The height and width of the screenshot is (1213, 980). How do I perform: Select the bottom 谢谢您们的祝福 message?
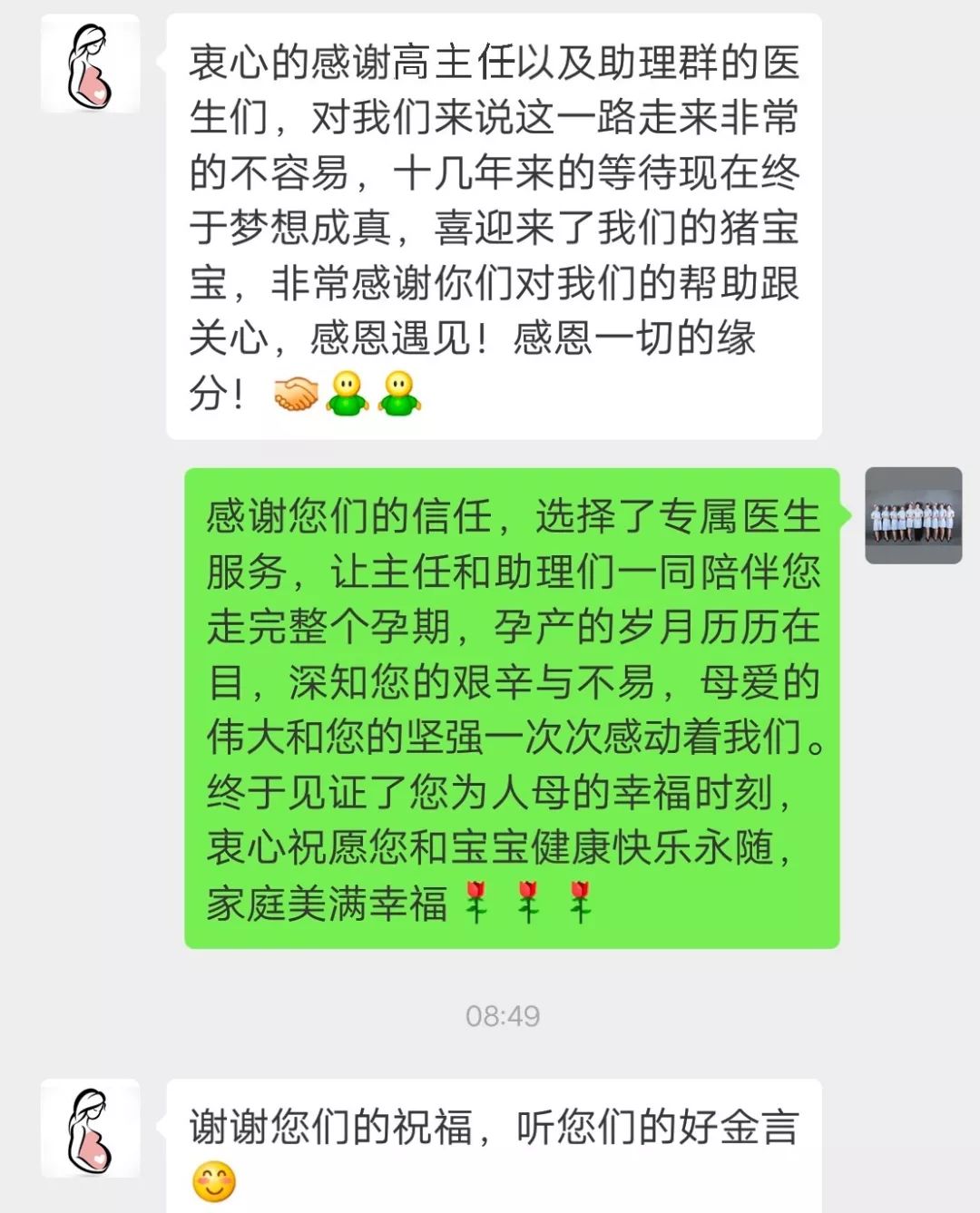[499, 1143]
